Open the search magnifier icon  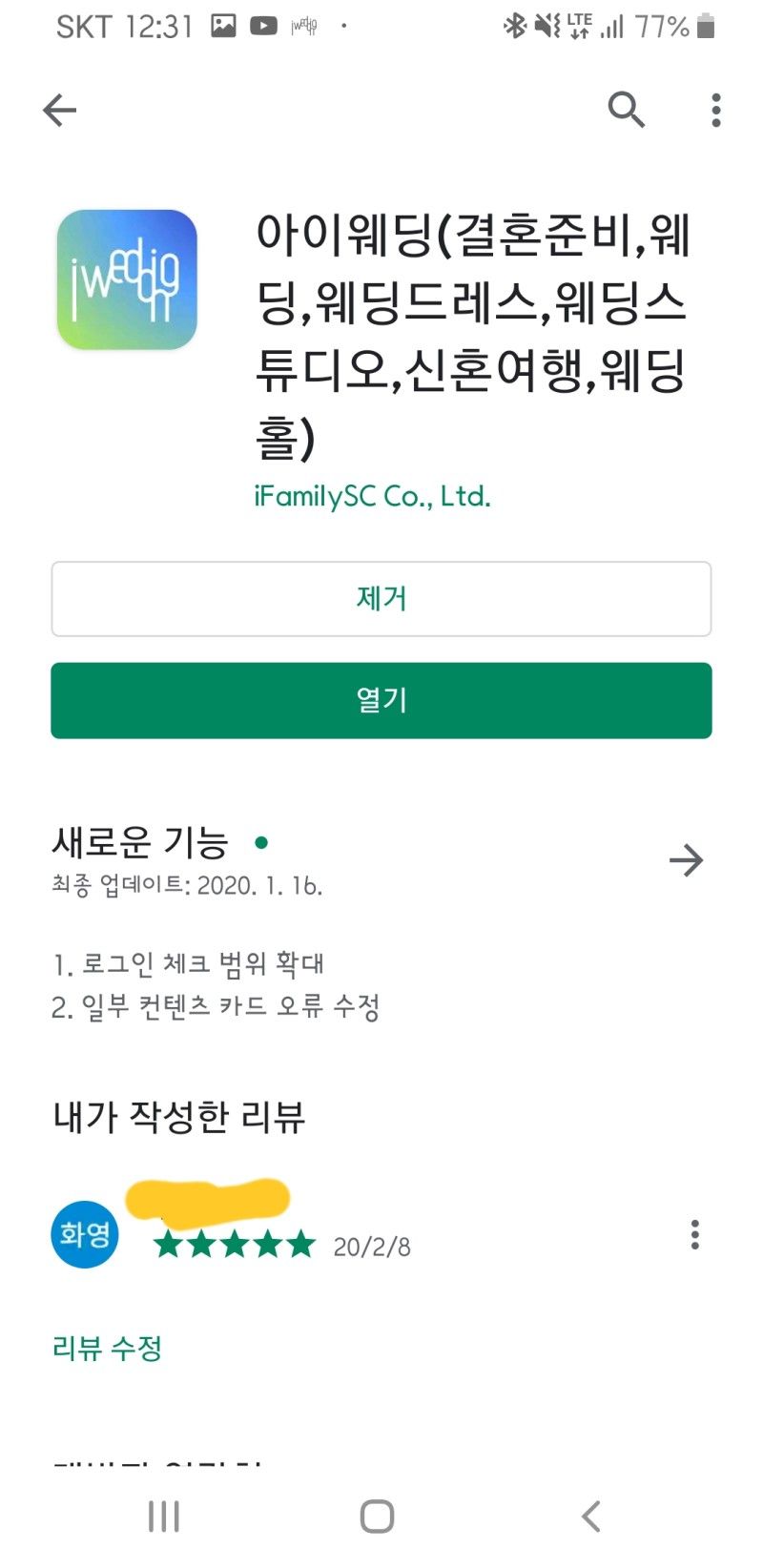(627, 110)
